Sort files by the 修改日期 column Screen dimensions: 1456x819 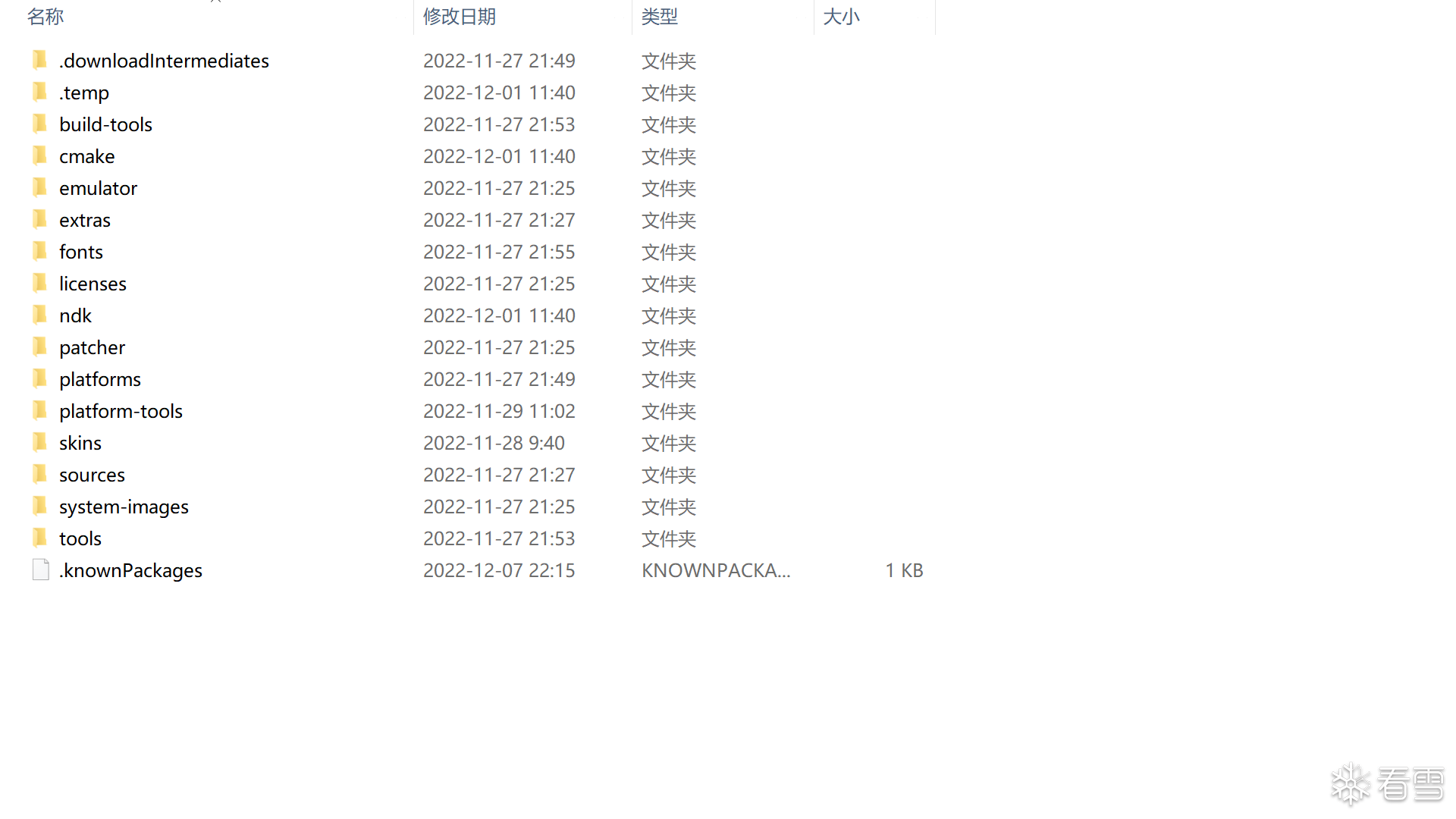[460, 17]
